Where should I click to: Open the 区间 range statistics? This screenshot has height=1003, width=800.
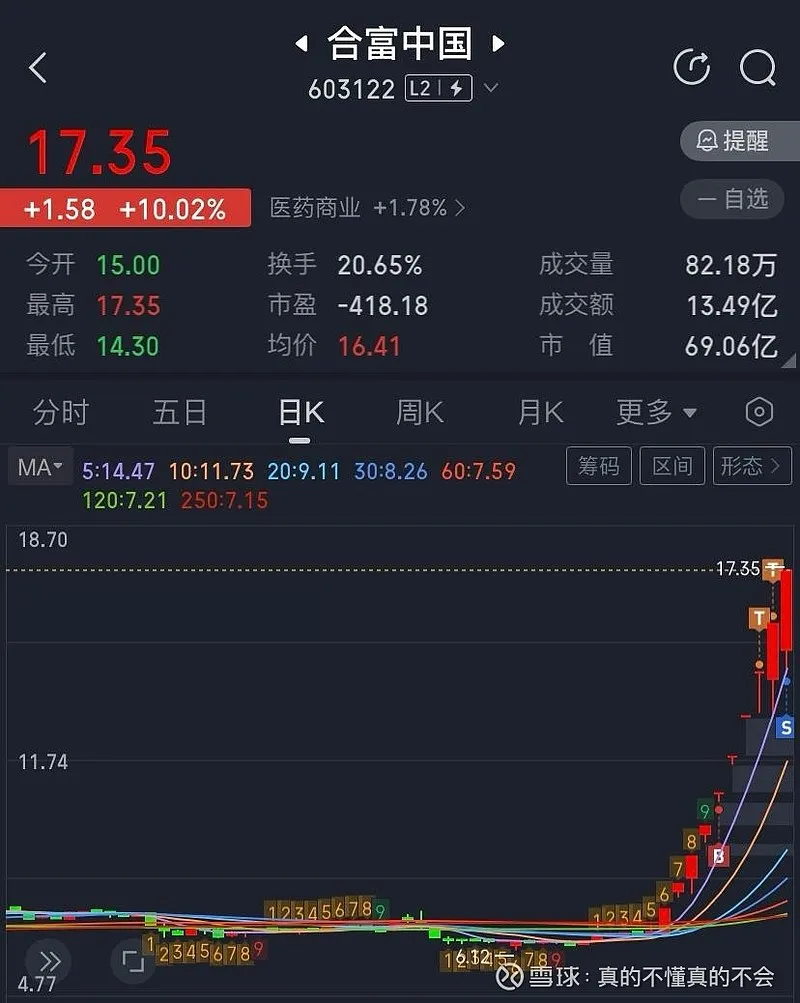pyautogui.click(x=672, y=466)
